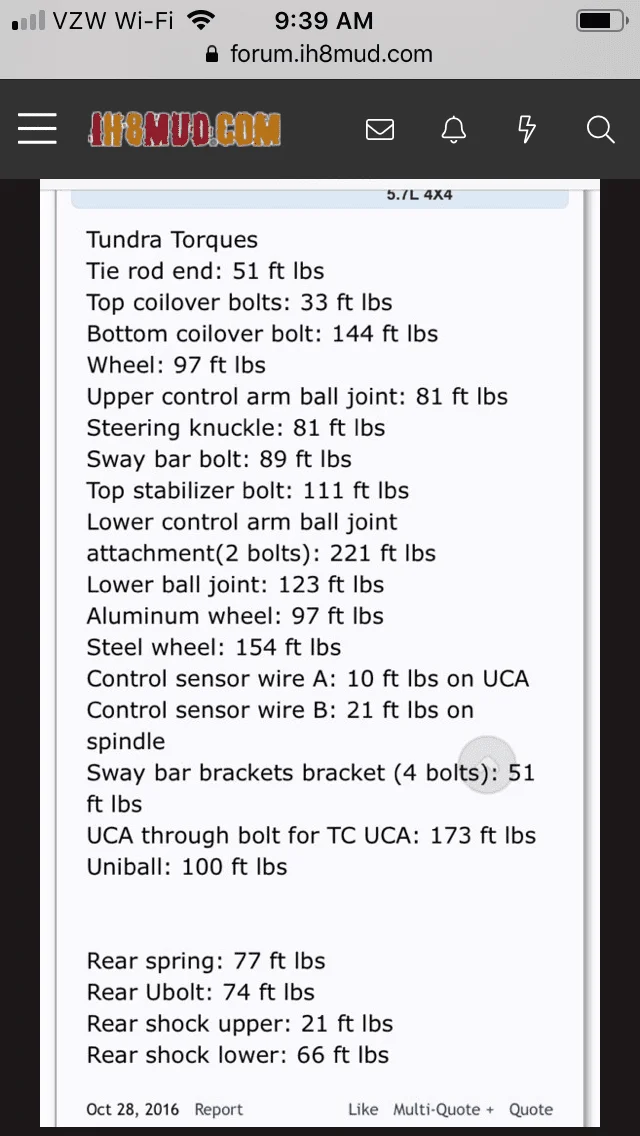
Task: Open the IH8MUD.com home logo
Action: pyautogui.click(x=184, y=129)
